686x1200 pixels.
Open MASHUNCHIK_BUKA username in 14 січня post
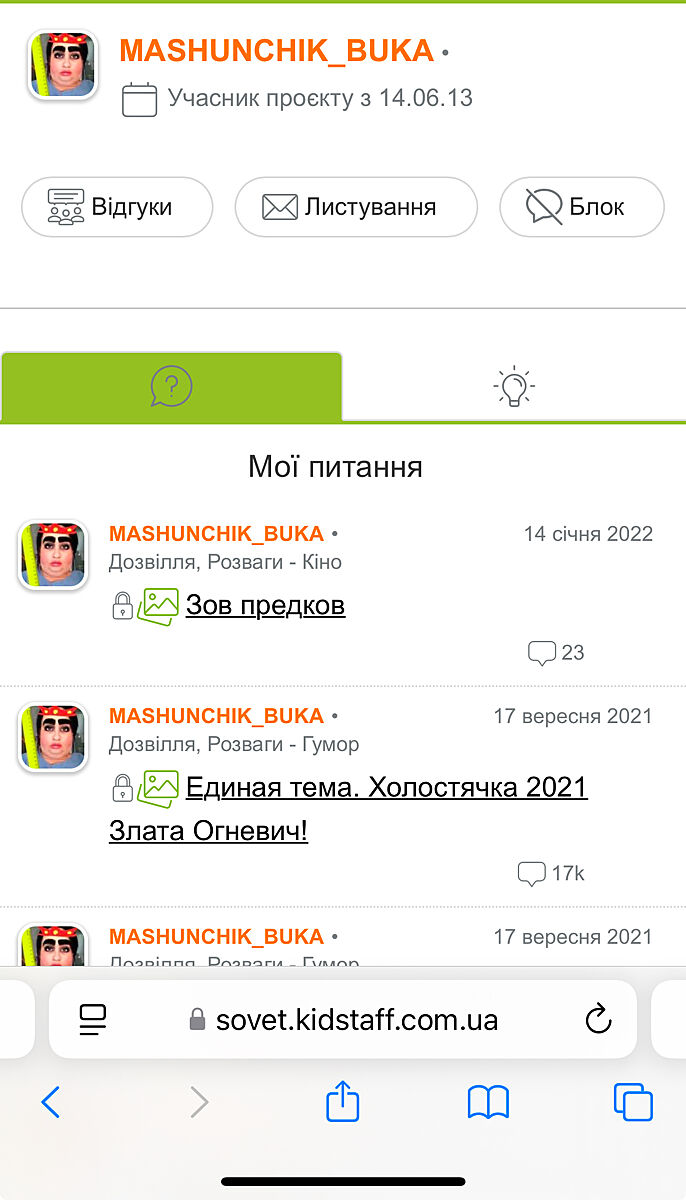(216, 534)
